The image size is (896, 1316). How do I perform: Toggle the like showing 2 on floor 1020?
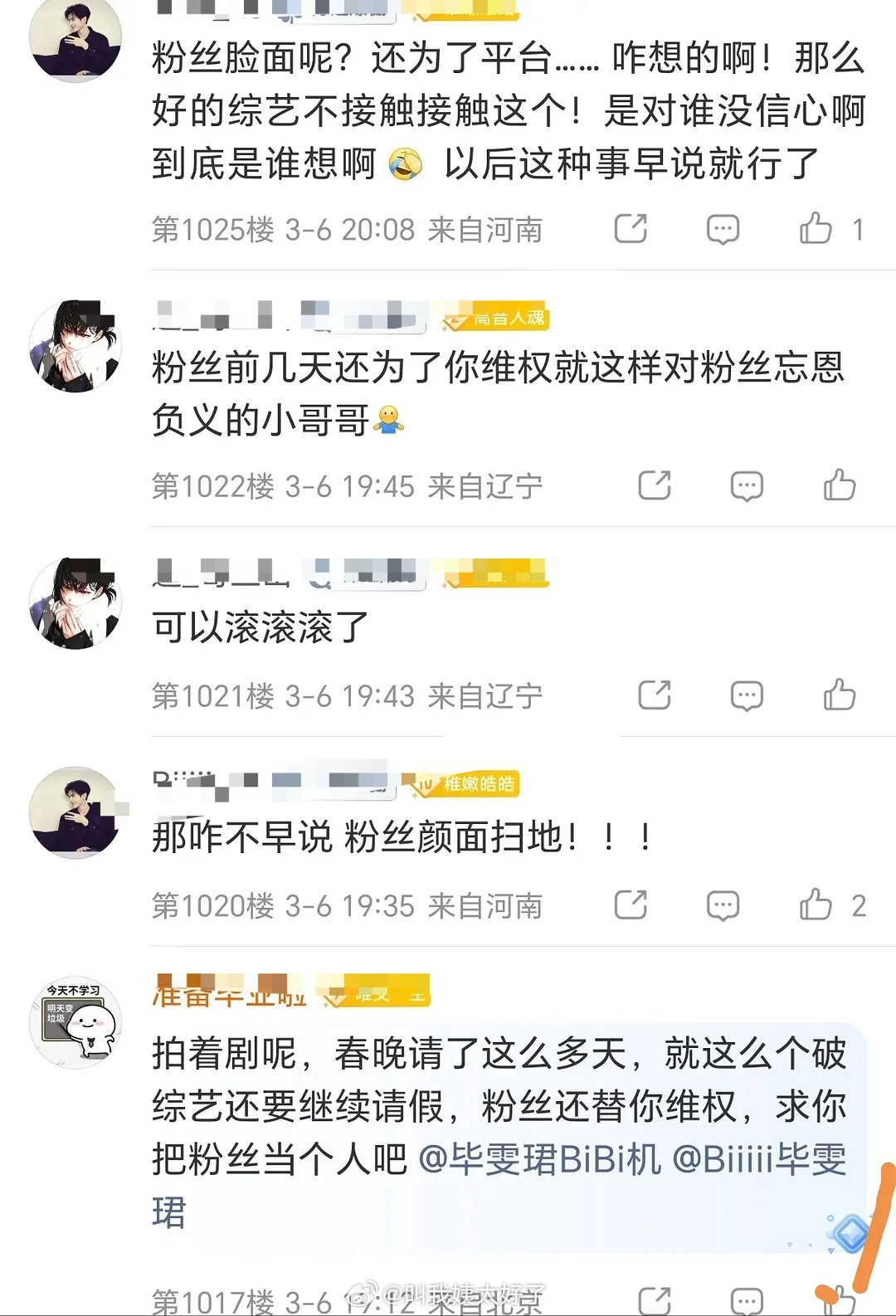tap(816, 904)
